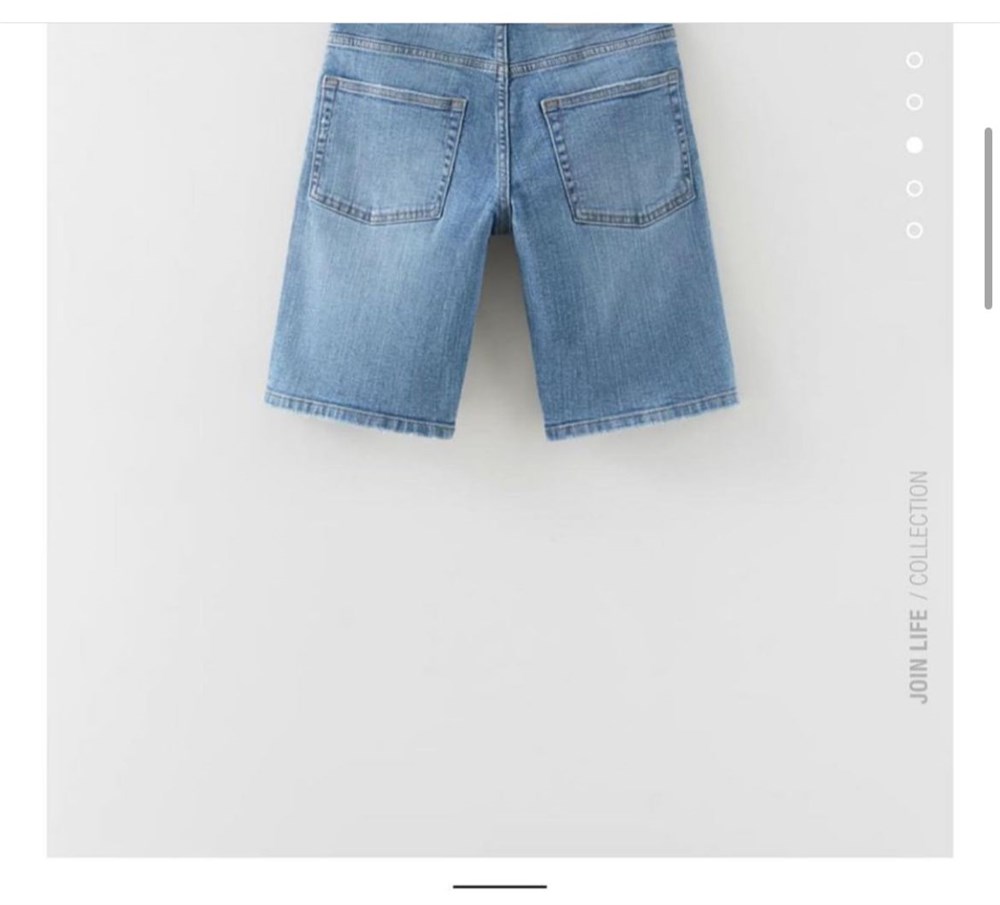The width and height of the screenshot is (1000, 905).
Task: Jump to the first product image dot
Action: click(x=914, y=60)
